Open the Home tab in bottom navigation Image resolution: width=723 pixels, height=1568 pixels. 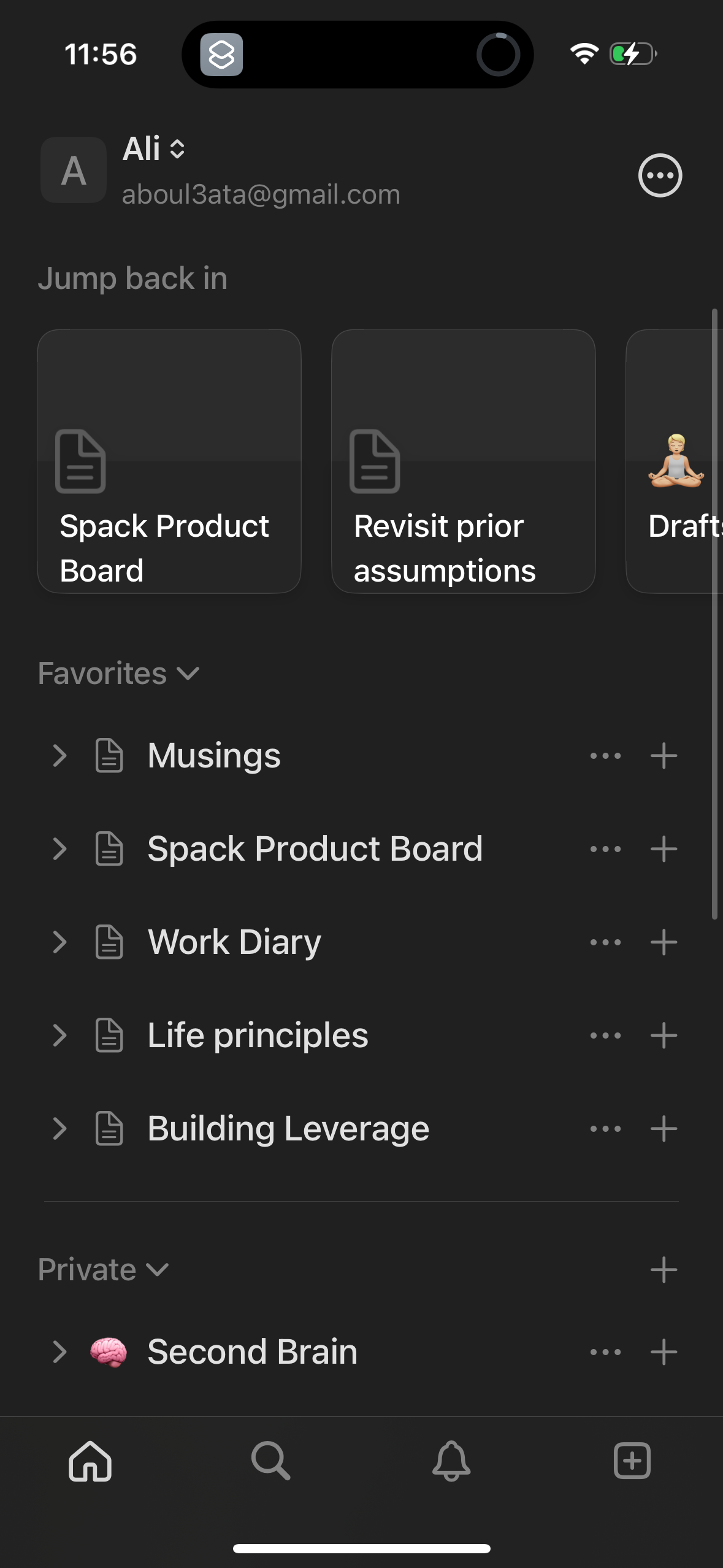point(89,1462)
